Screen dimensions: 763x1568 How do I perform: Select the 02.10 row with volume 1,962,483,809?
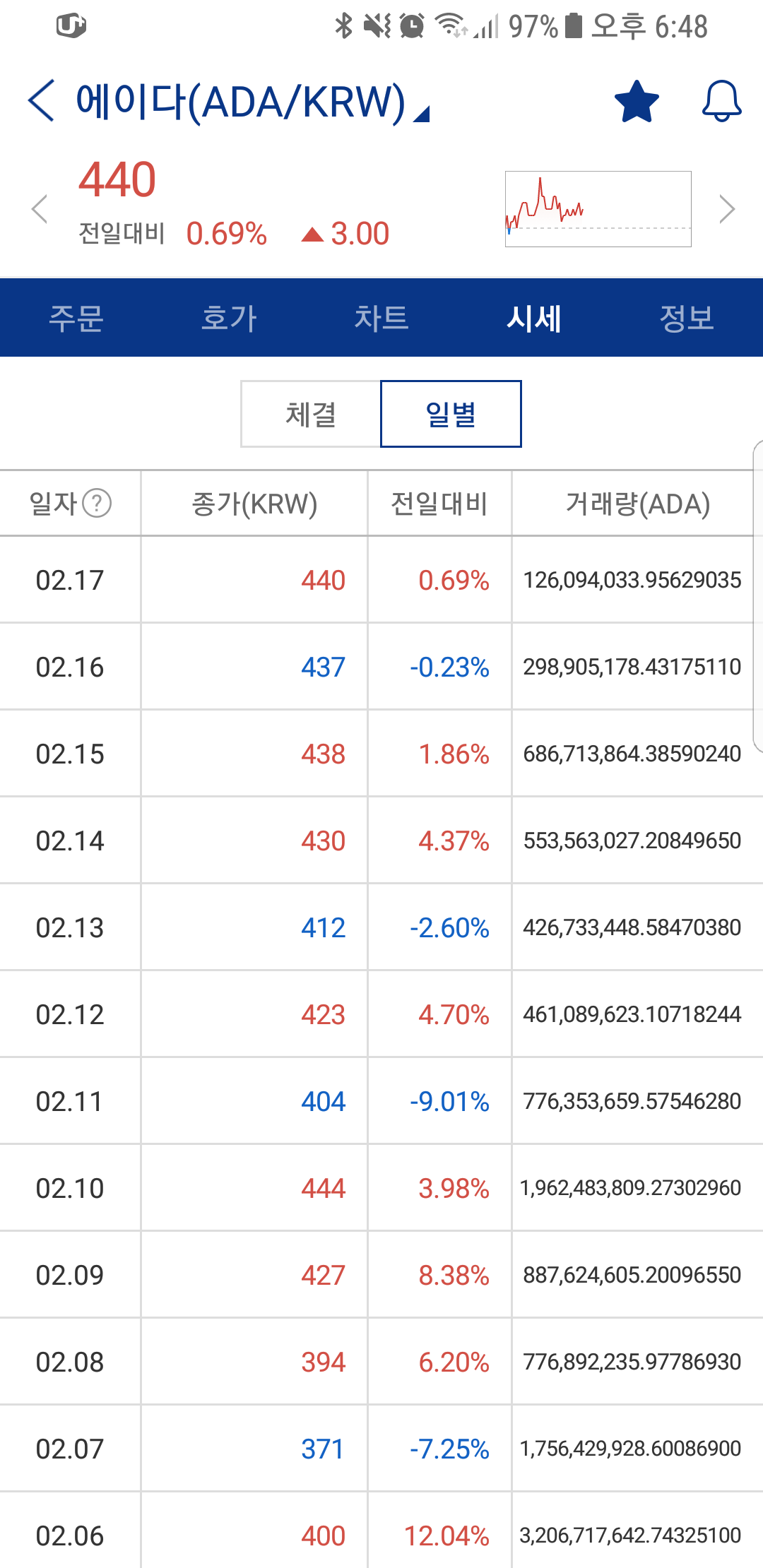coord(381,1187)
